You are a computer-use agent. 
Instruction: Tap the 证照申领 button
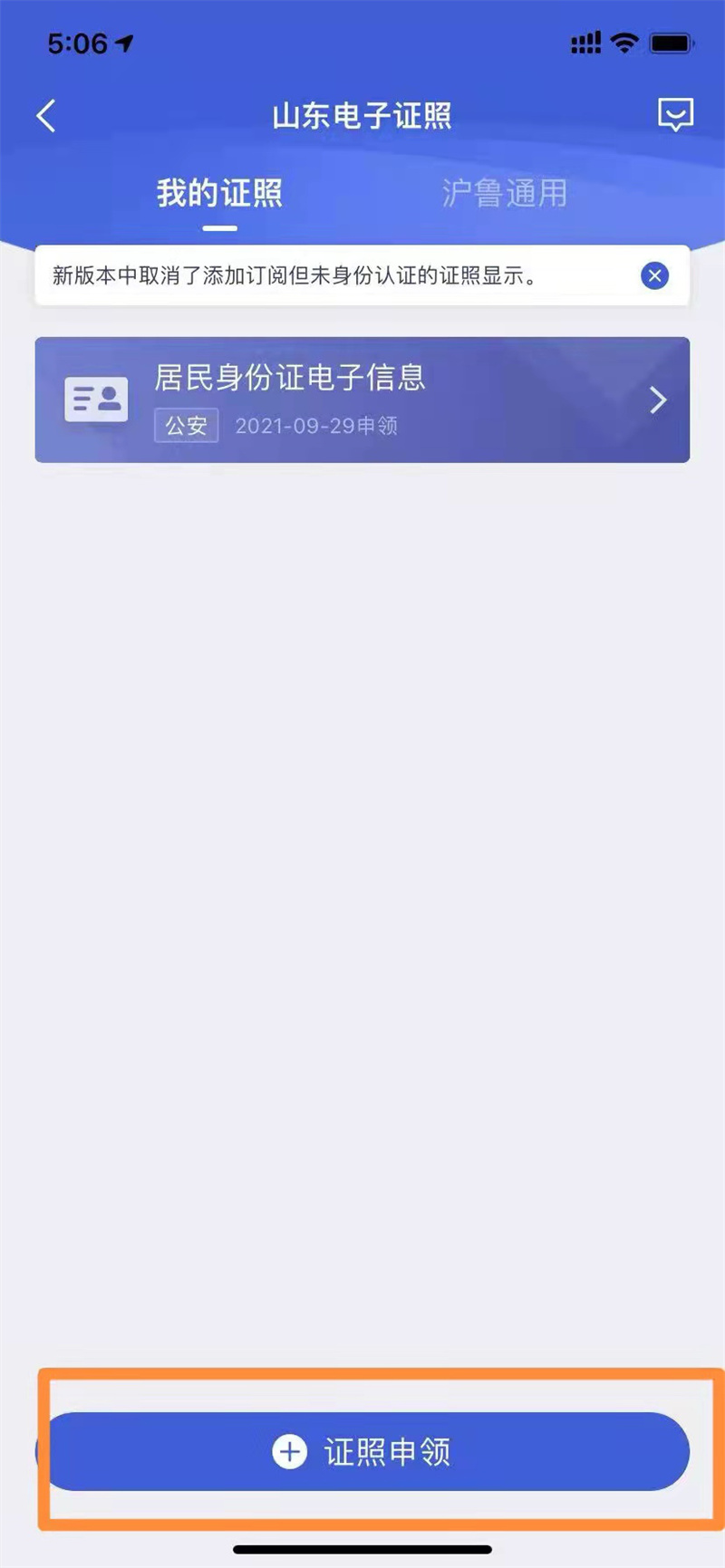[362, 1451]
